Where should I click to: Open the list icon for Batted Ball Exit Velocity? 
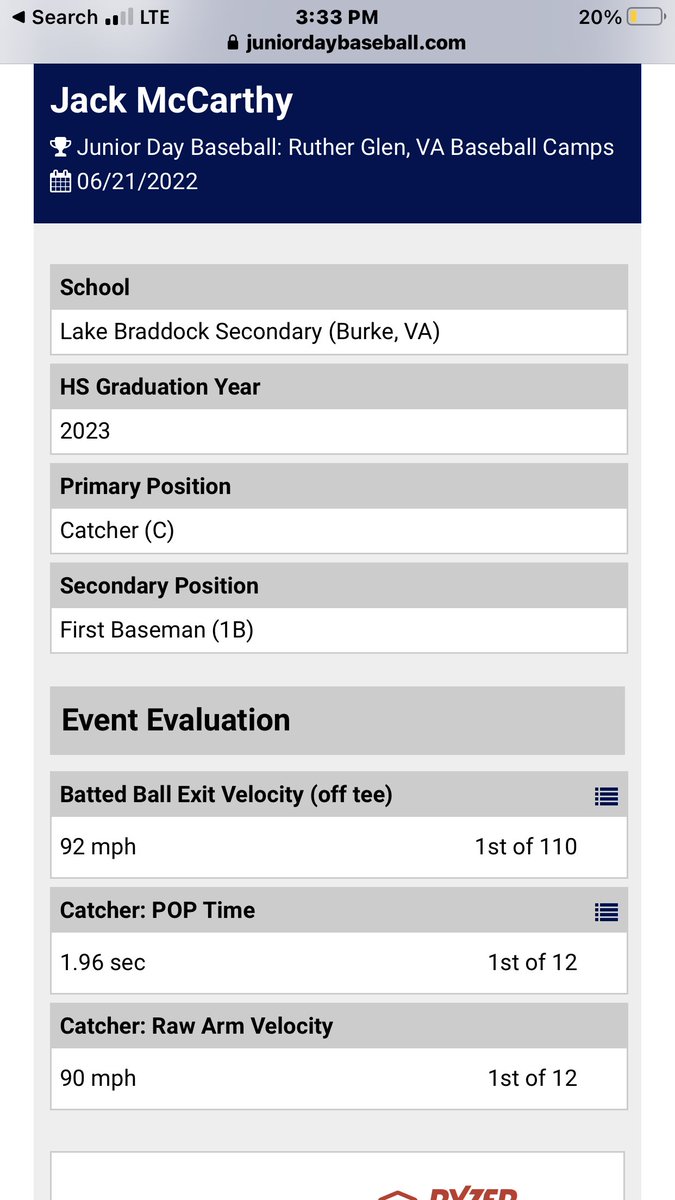click(606, 796)
